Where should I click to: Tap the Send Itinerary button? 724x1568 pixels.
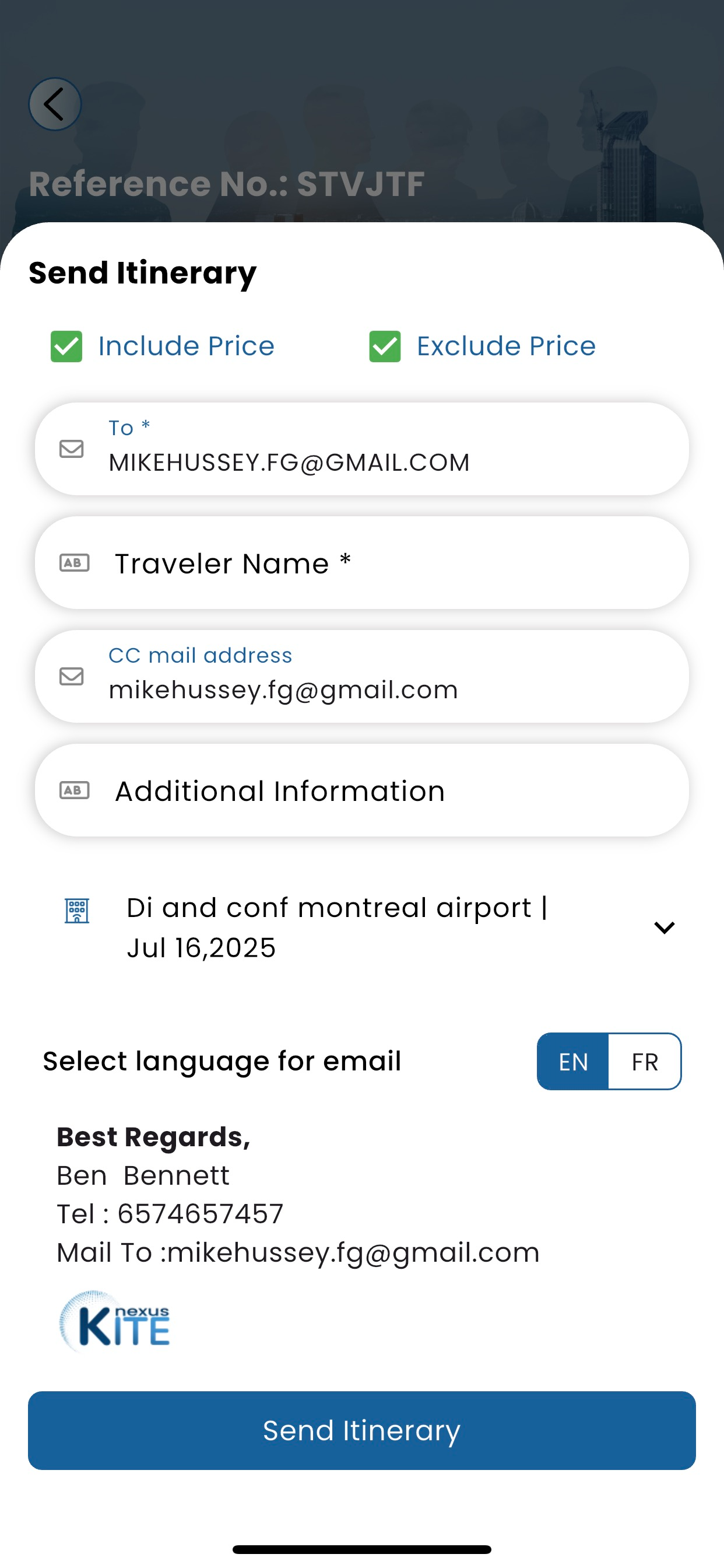[362, 1430]
